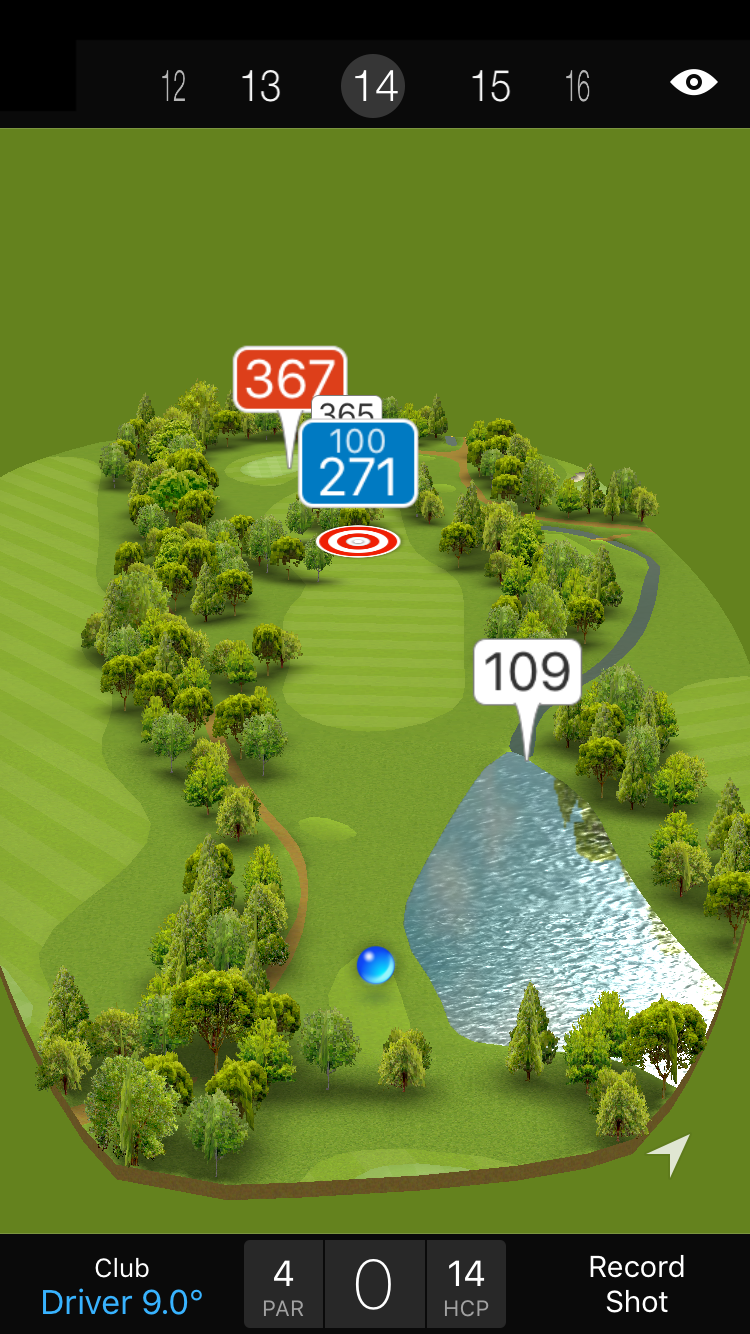This screenshot has width=750, height=1334.
Task: Open the score entry showing 0
Action: (374, 1286)
